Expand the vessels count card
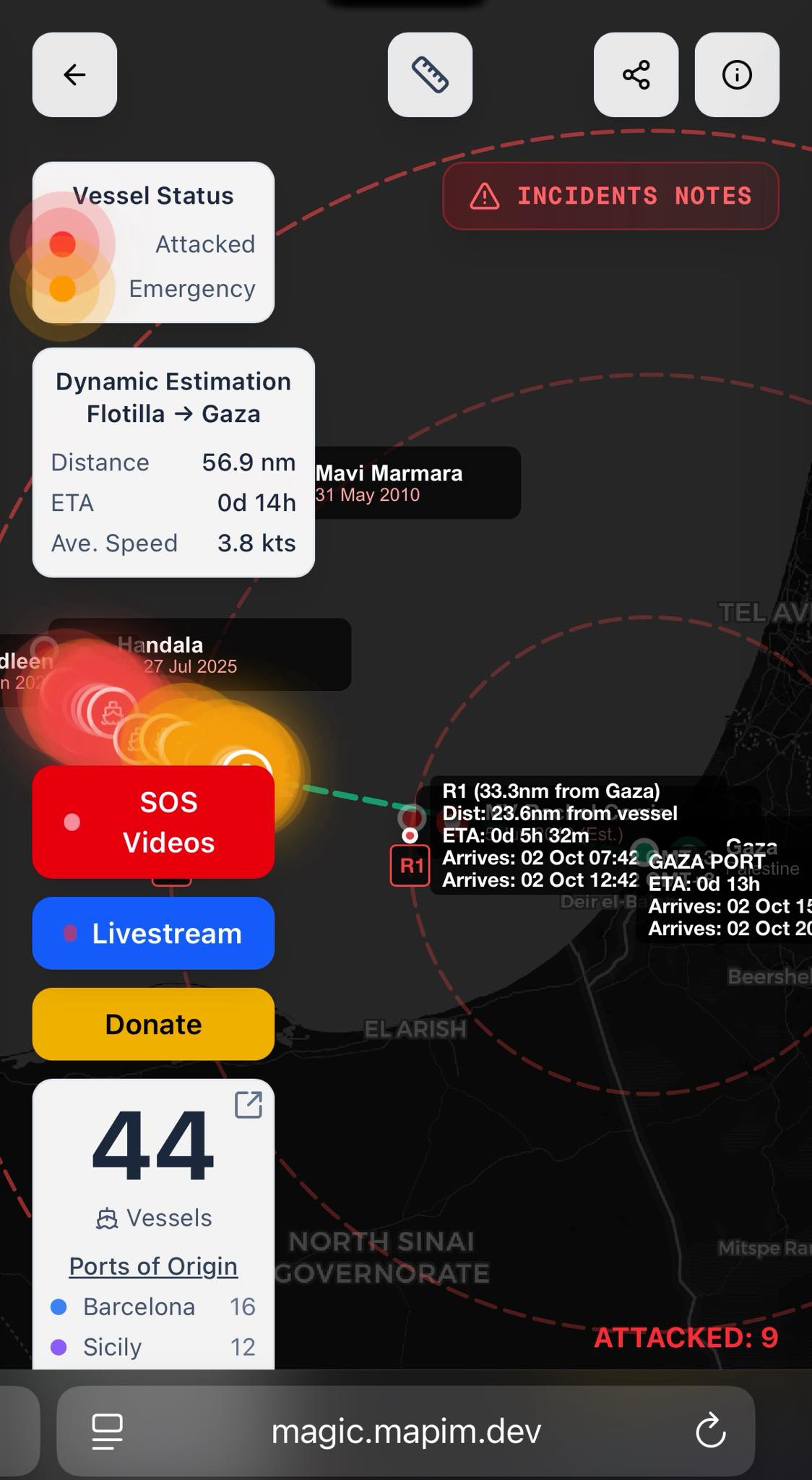This screenshot has height=1480, width=812. (x=249, y=1105)
